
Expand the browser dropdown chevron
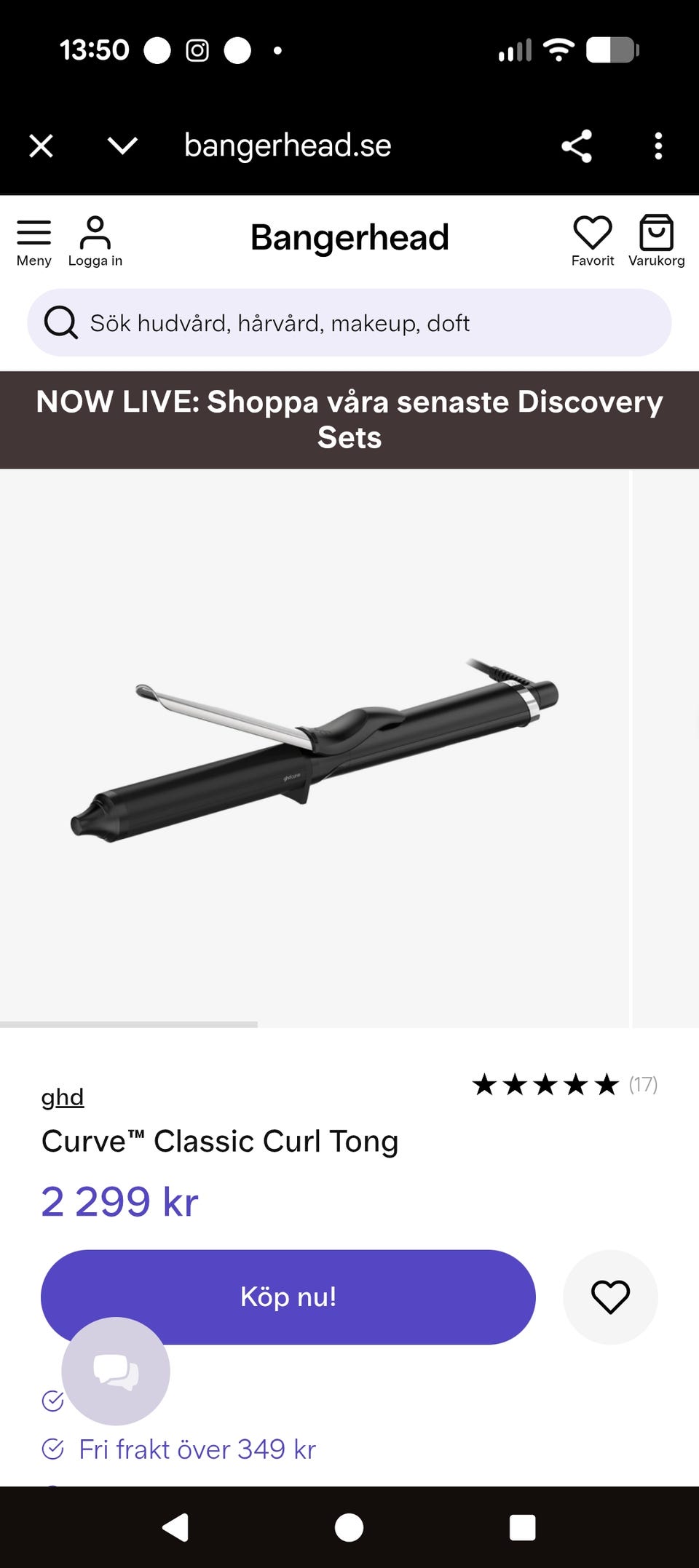(122, 146)
